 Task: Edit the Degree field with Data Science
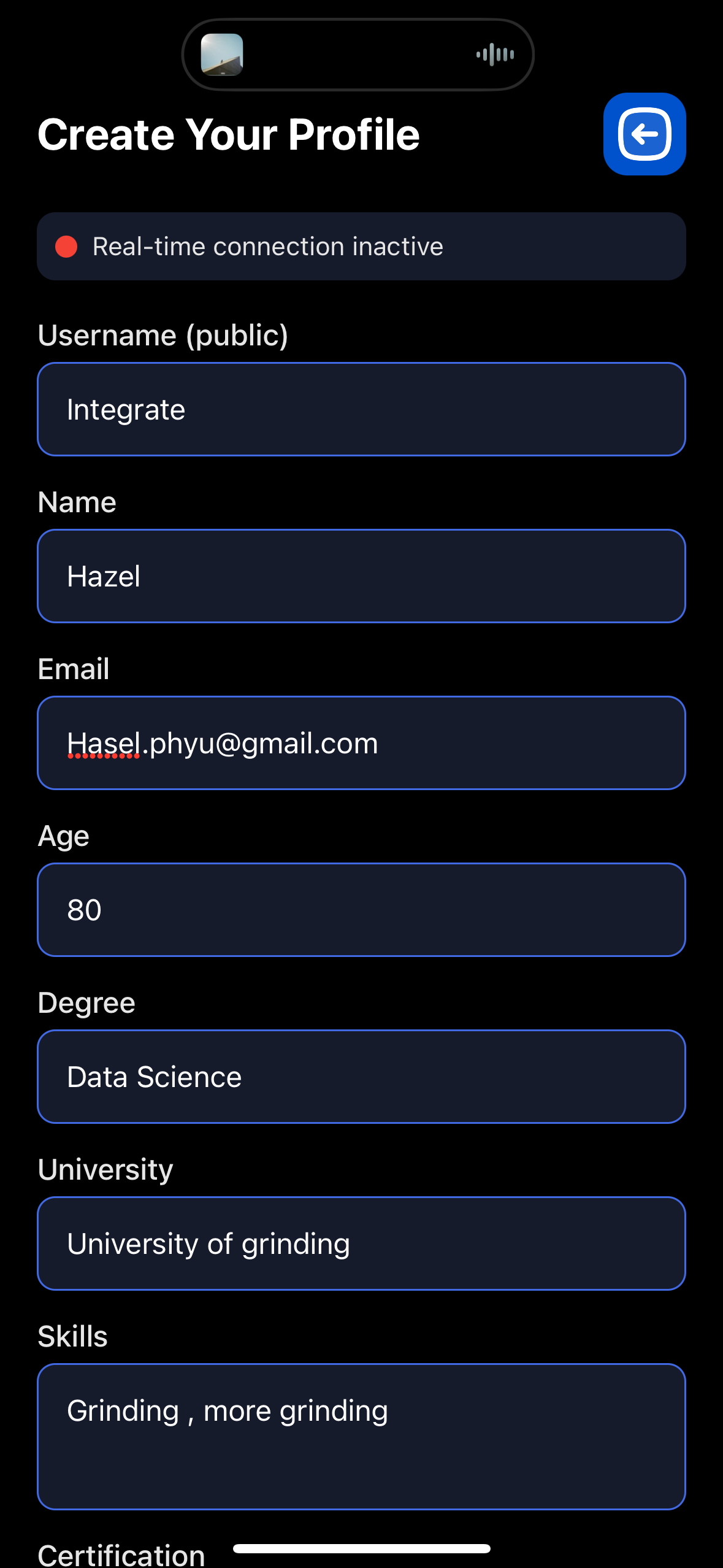[361, 1077]
